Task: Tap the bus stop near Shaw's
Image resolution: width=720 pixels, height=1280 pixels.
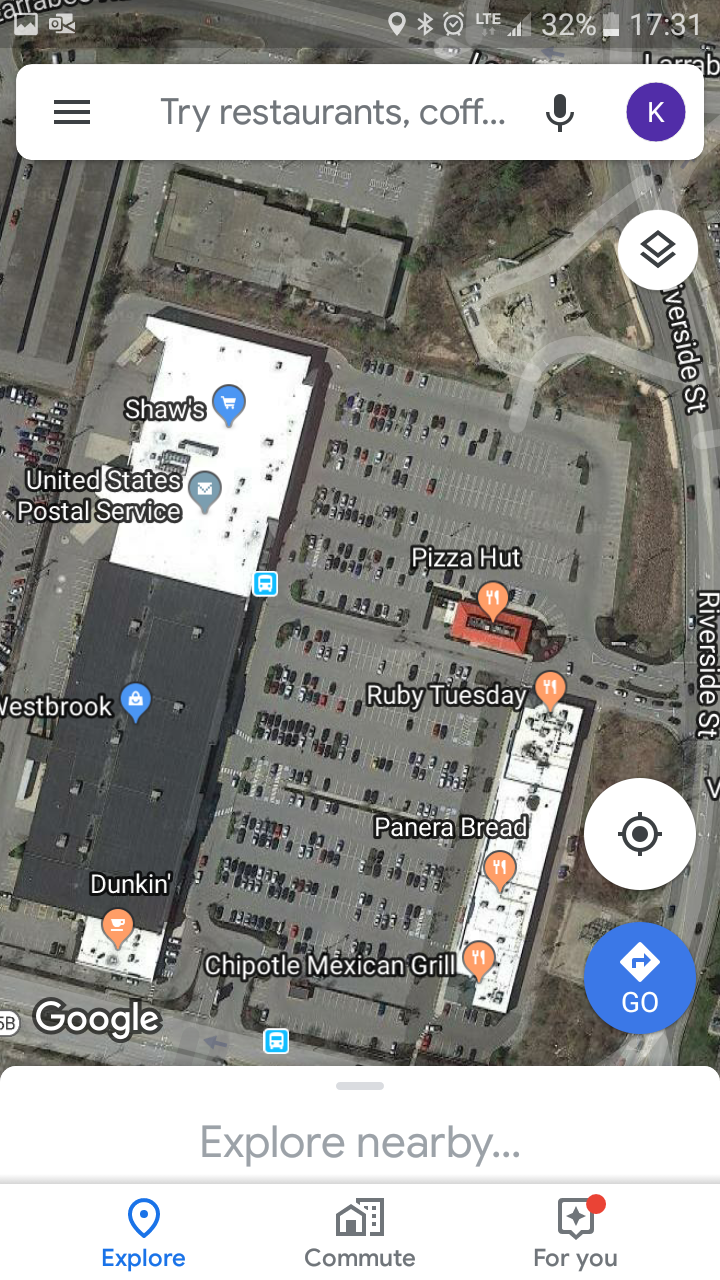Action: click(x=265, y=583)
